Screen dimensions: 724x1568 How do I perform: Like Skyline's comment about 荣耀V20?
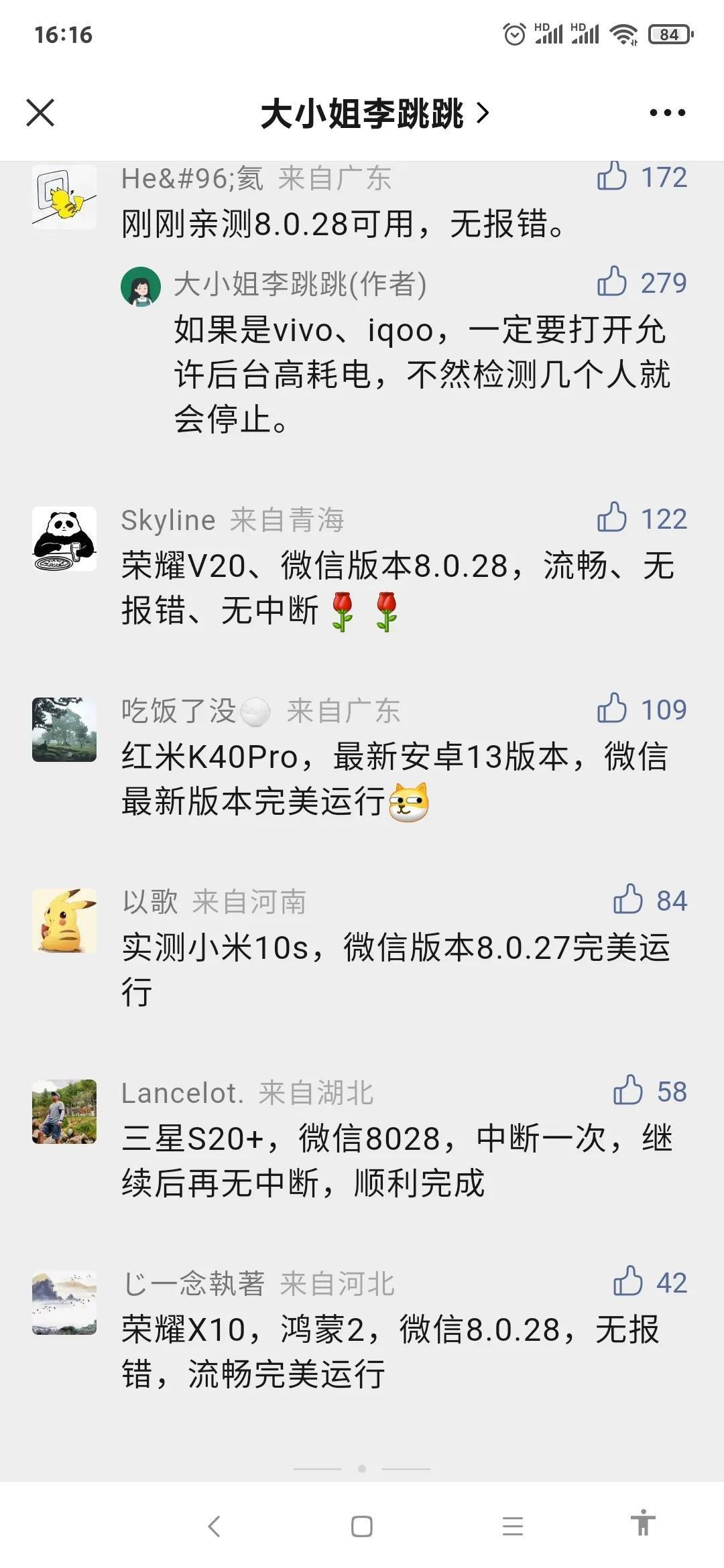click(x=612, y=518)
